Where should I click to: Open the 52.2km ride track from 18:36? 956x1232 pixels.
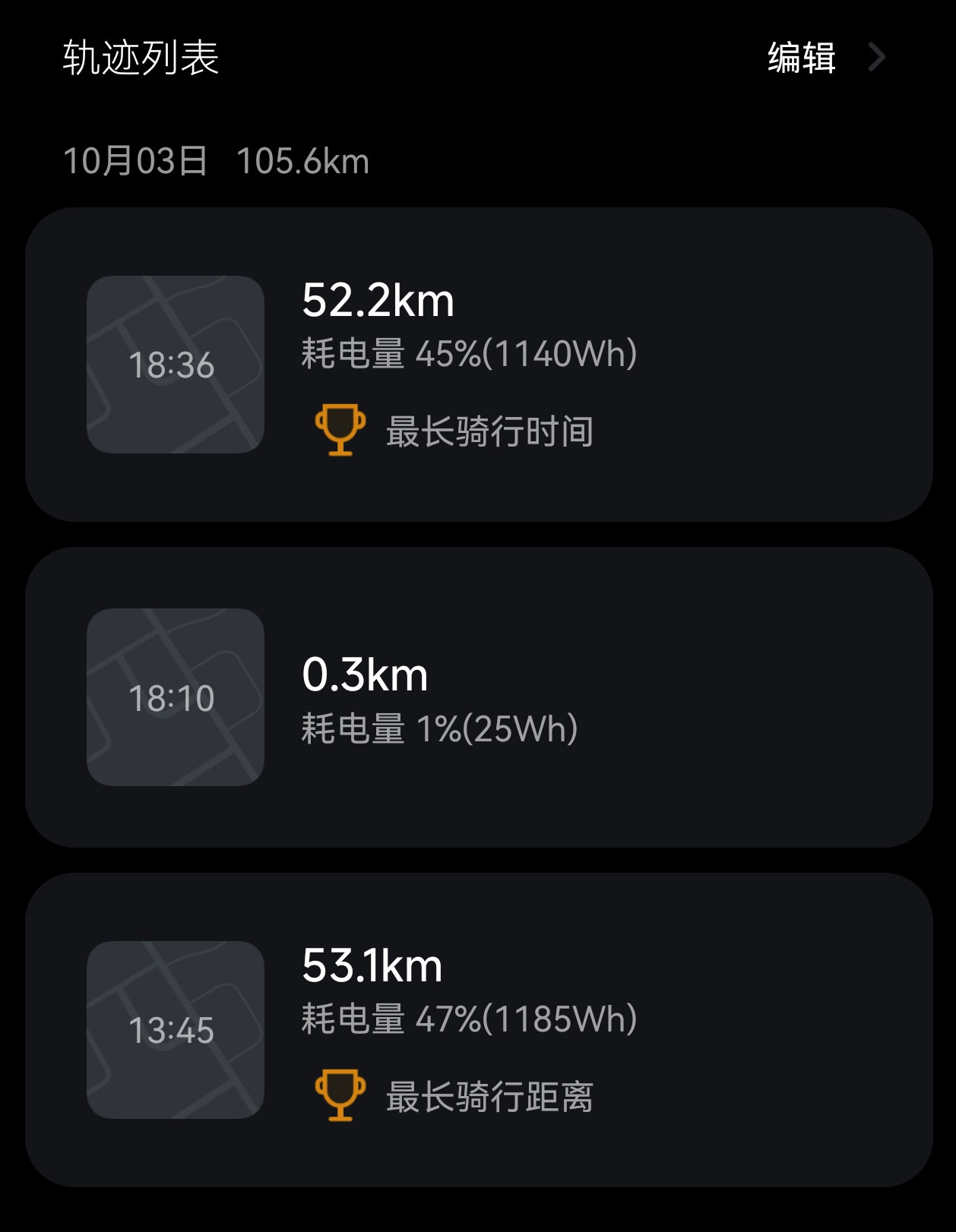[479, 365]
